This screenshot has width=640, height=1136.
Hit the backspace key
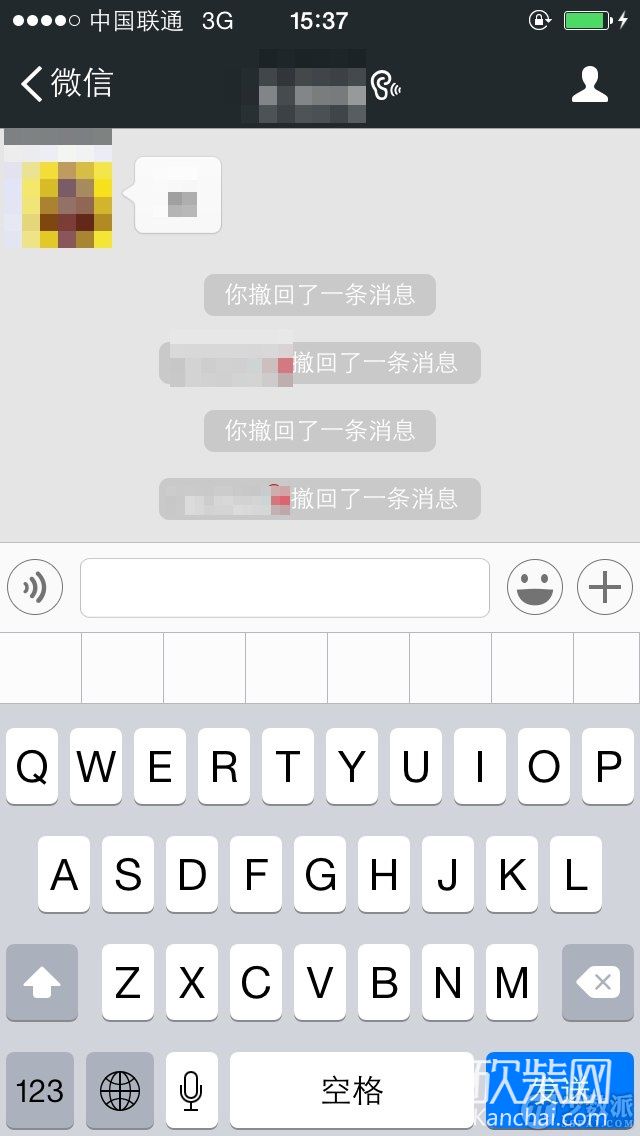point(600,983)
